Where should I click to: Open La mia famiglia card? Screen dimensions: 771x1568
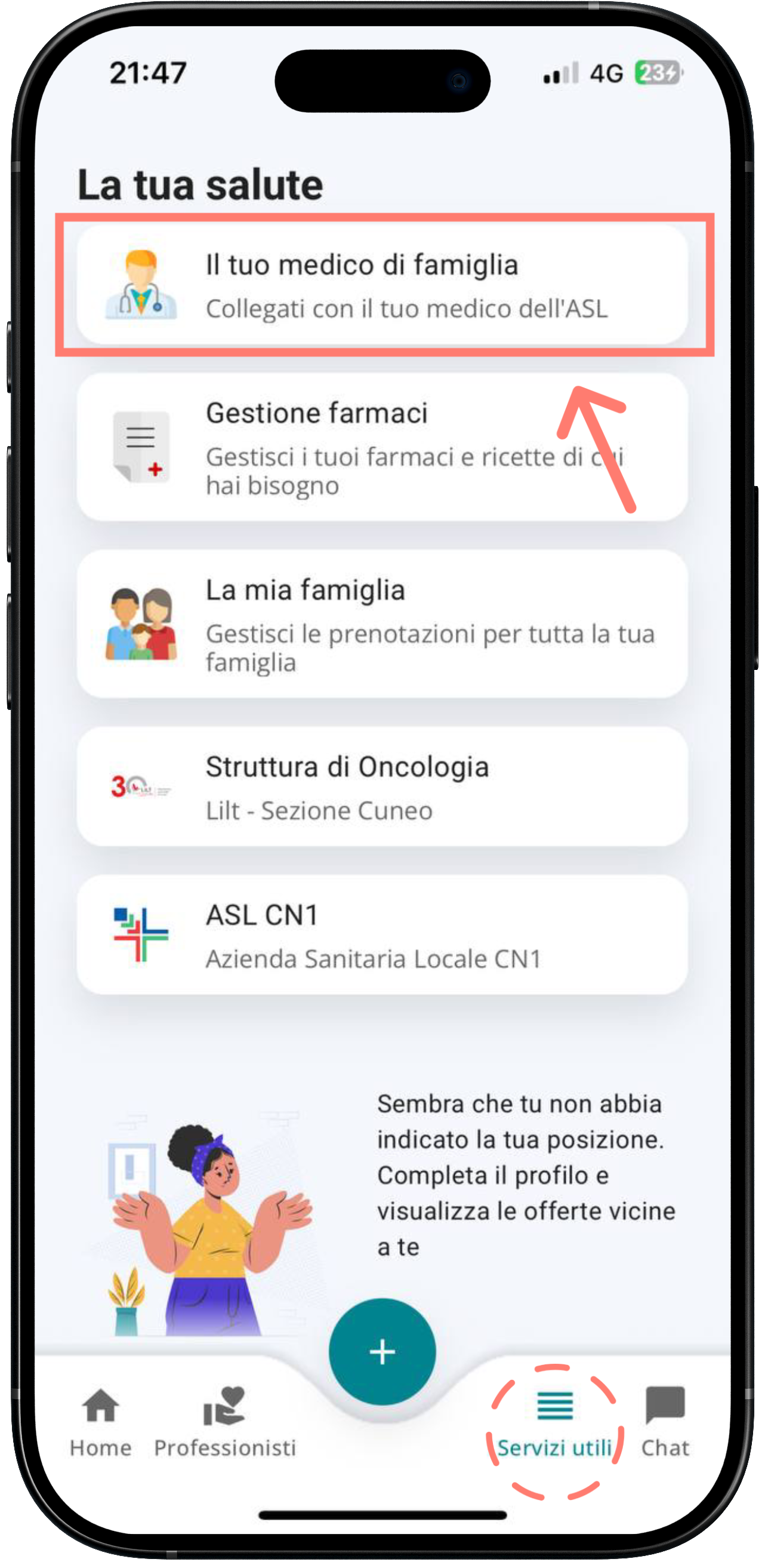pyautogui.click(x=382, y=624)
